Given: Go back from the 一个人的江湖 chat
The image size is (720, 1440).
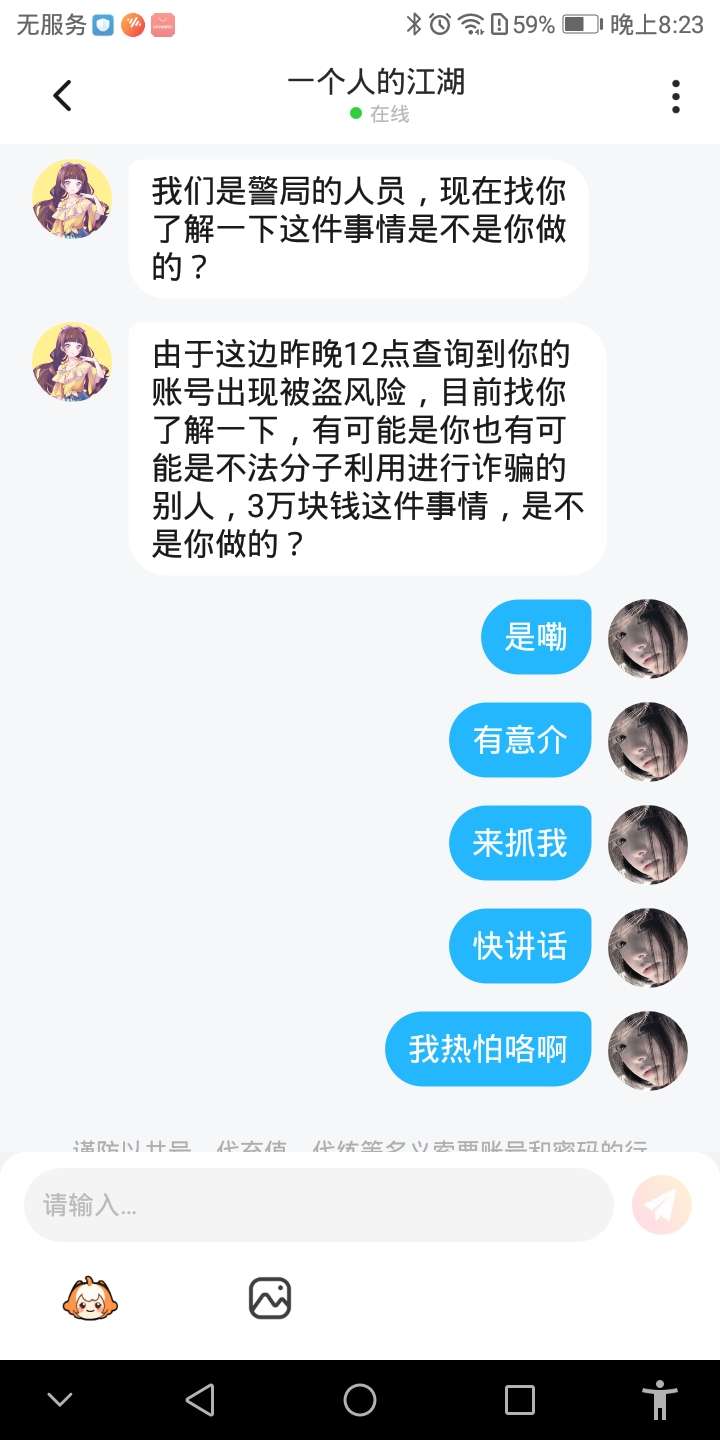Looking at the screenshot, I should [62, 96].
